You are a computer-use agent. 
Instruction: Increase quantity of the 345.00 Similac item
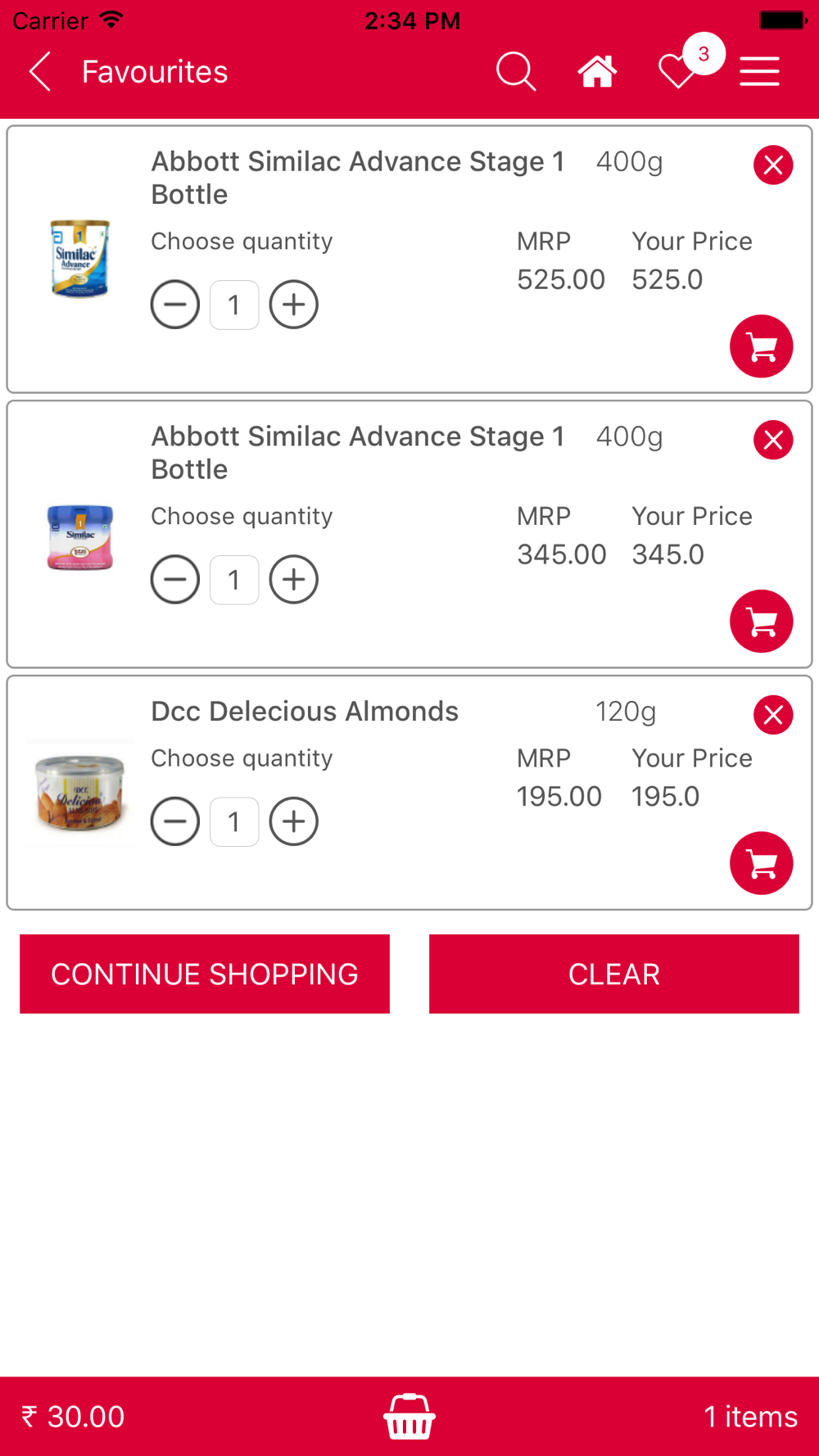[x=294, y=580]
